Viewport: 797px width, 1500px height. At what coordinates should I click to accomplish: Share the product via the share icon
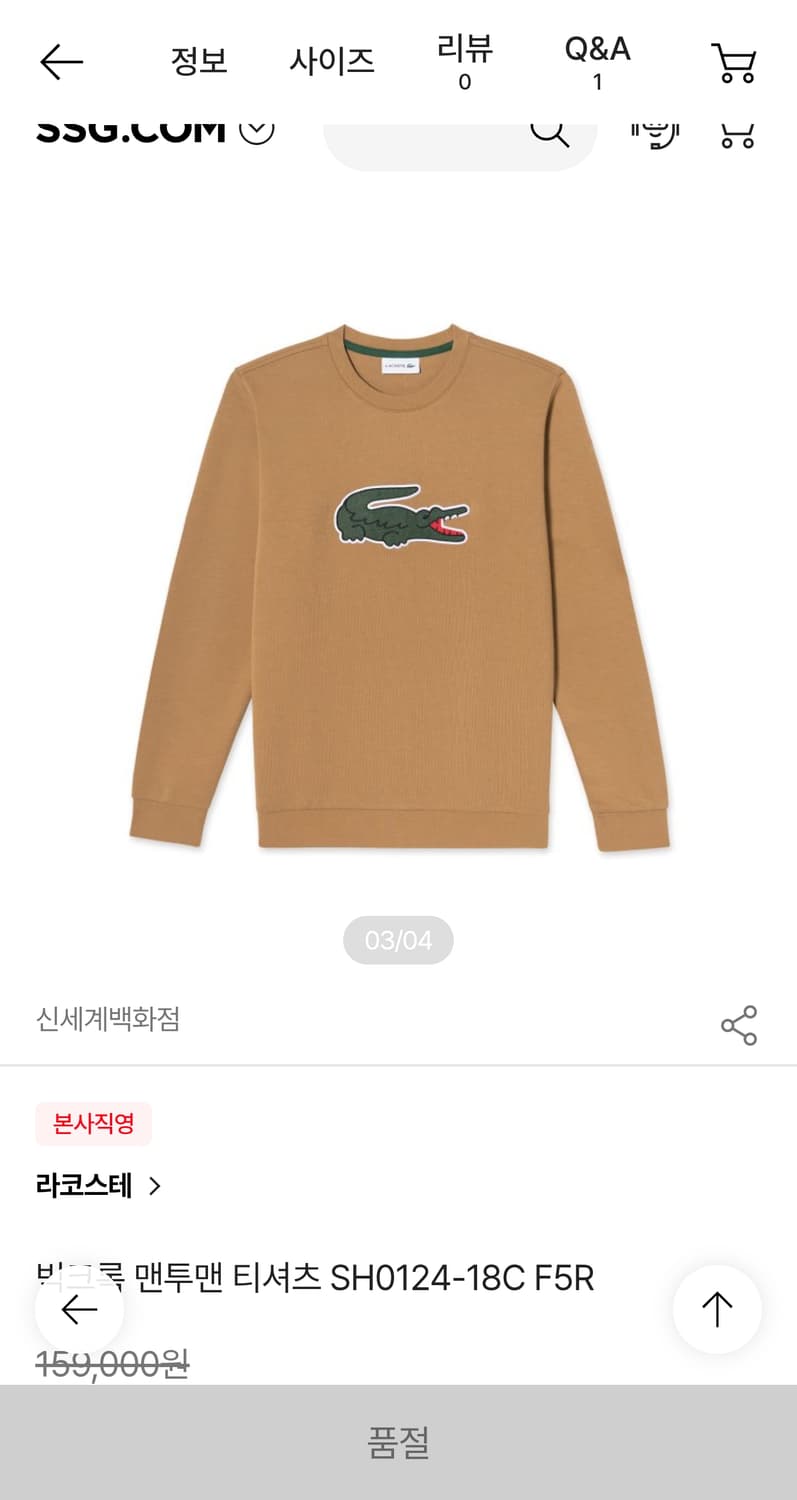point(736,1021)
